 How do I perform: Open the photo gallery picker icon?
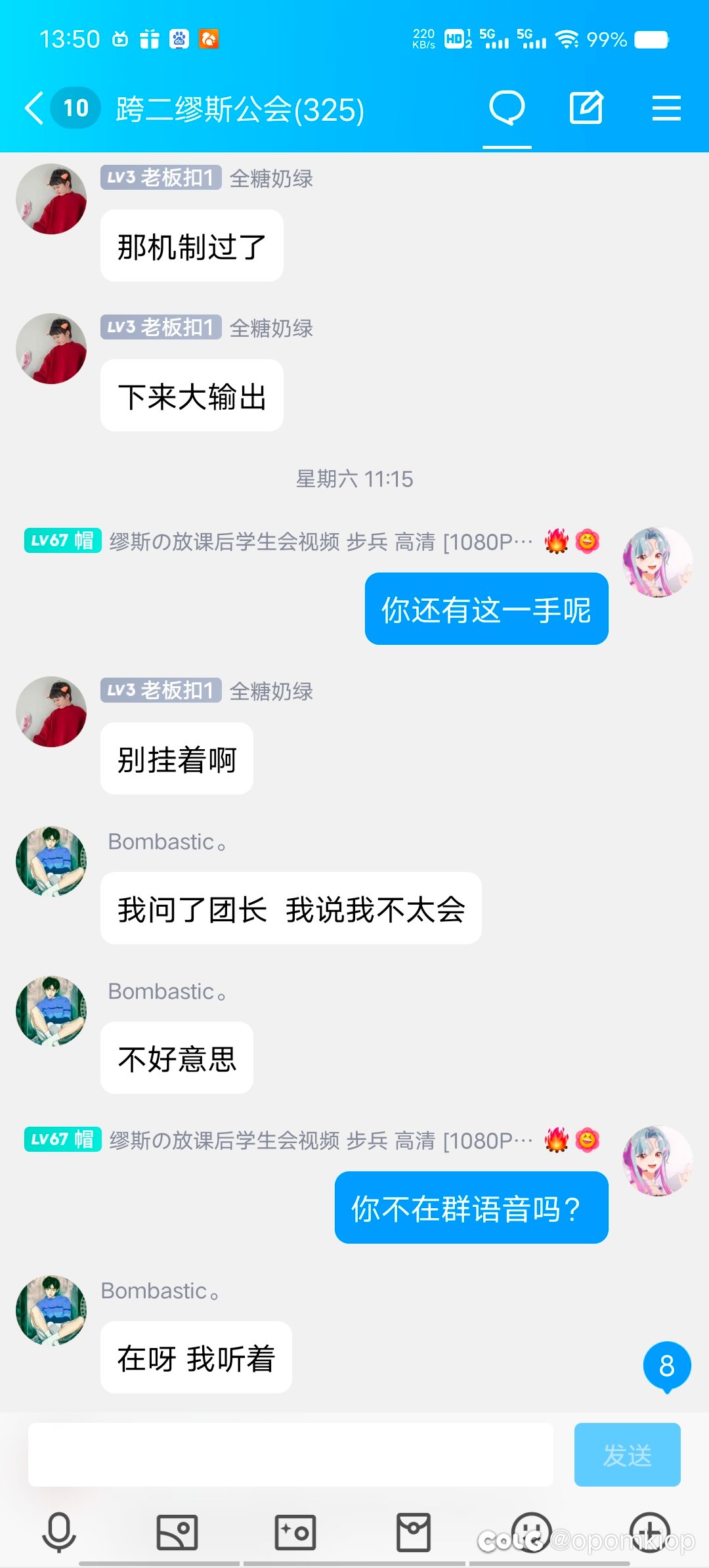[177, 1532]
